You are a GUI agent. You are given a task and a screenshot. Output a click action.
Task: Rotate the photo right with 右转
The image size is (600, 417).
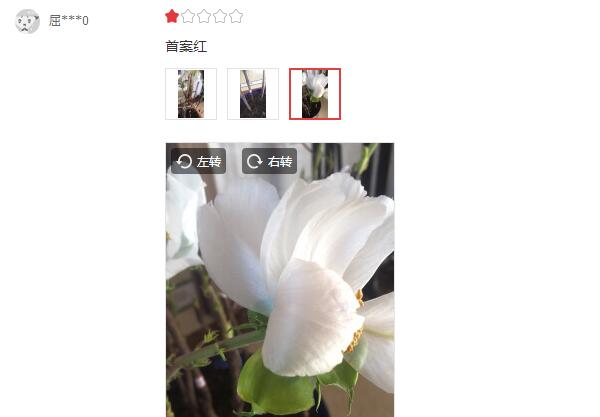269,161
